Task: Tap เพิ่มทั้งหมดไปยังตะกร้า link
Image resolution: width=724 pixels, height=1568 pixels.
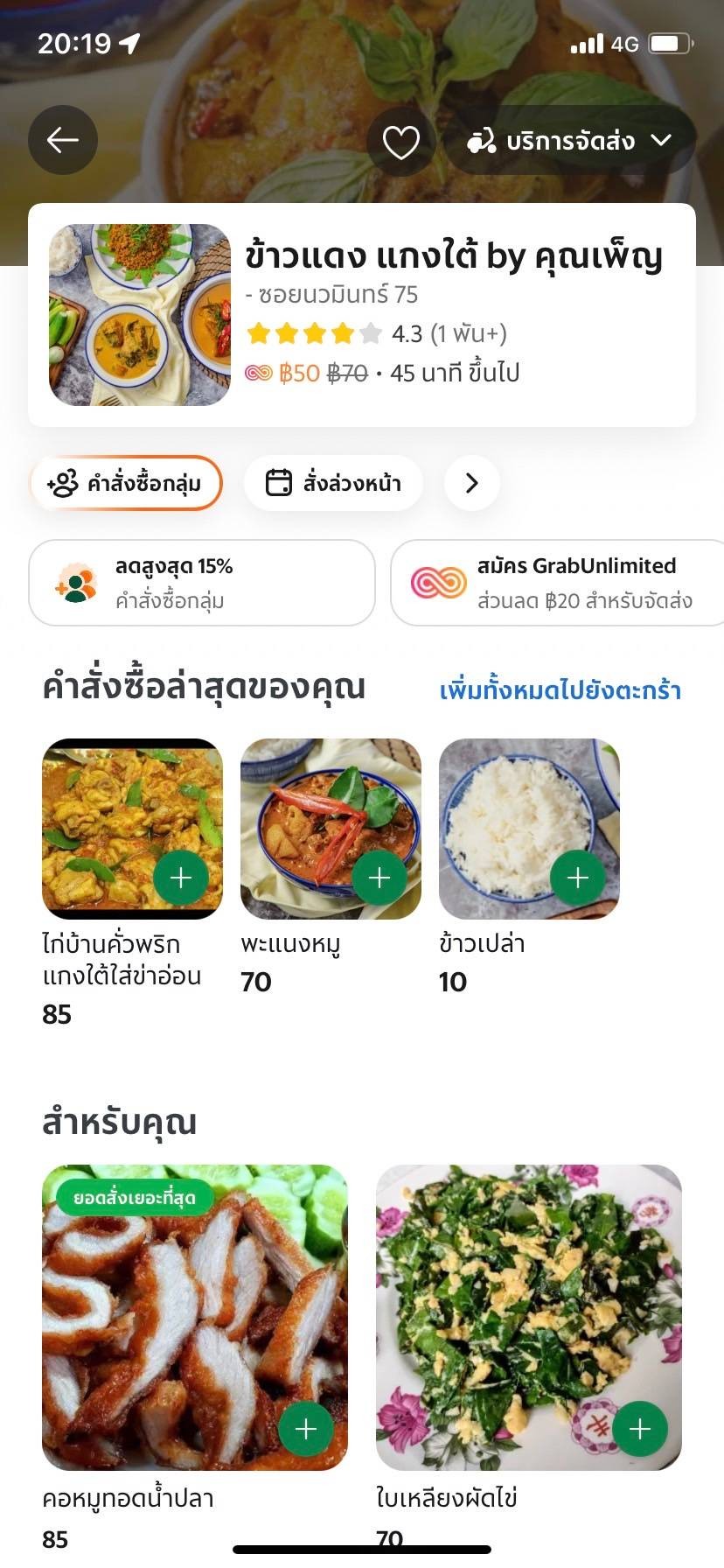Action: pos(560,690)
